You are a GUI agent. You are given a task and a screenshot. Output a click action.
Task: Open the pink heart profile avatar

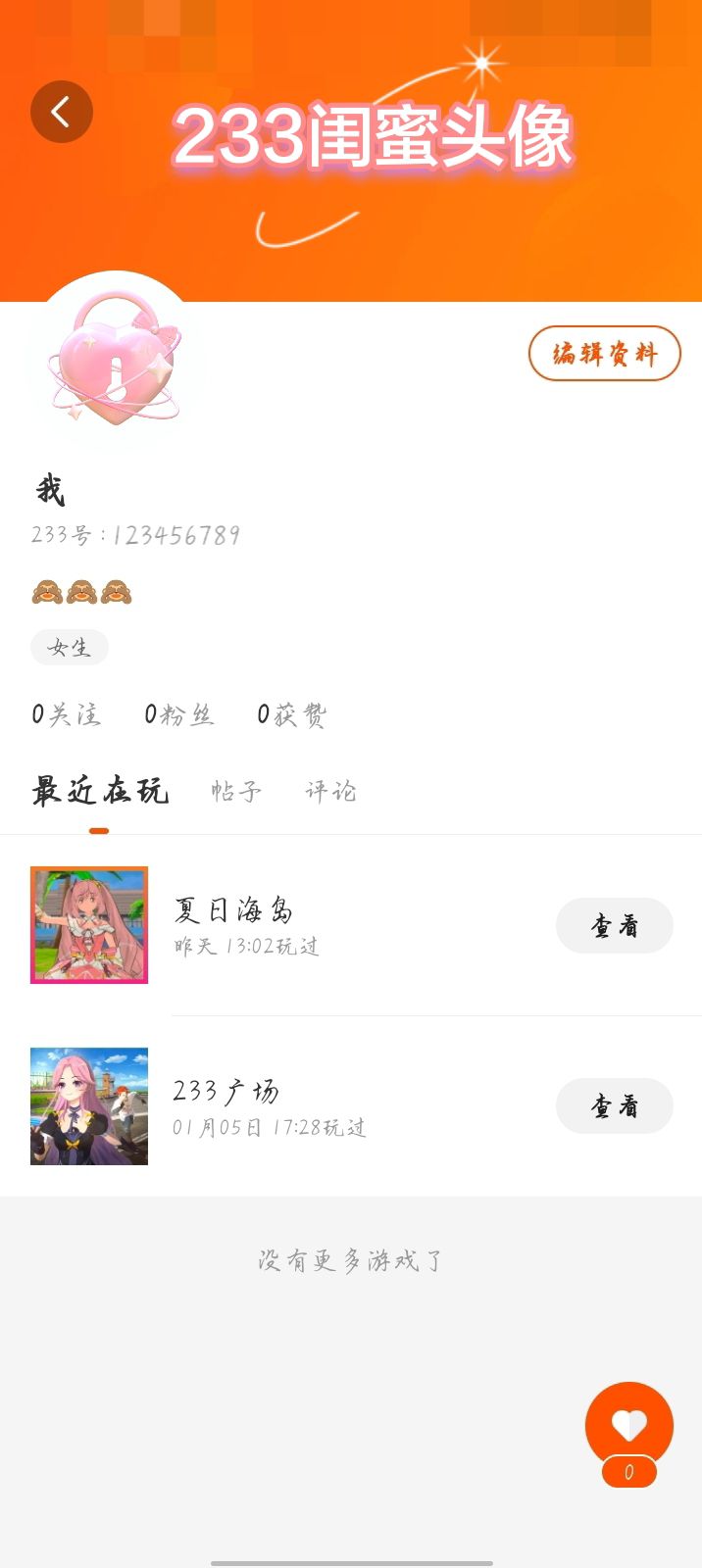click(x=116, y=360)
